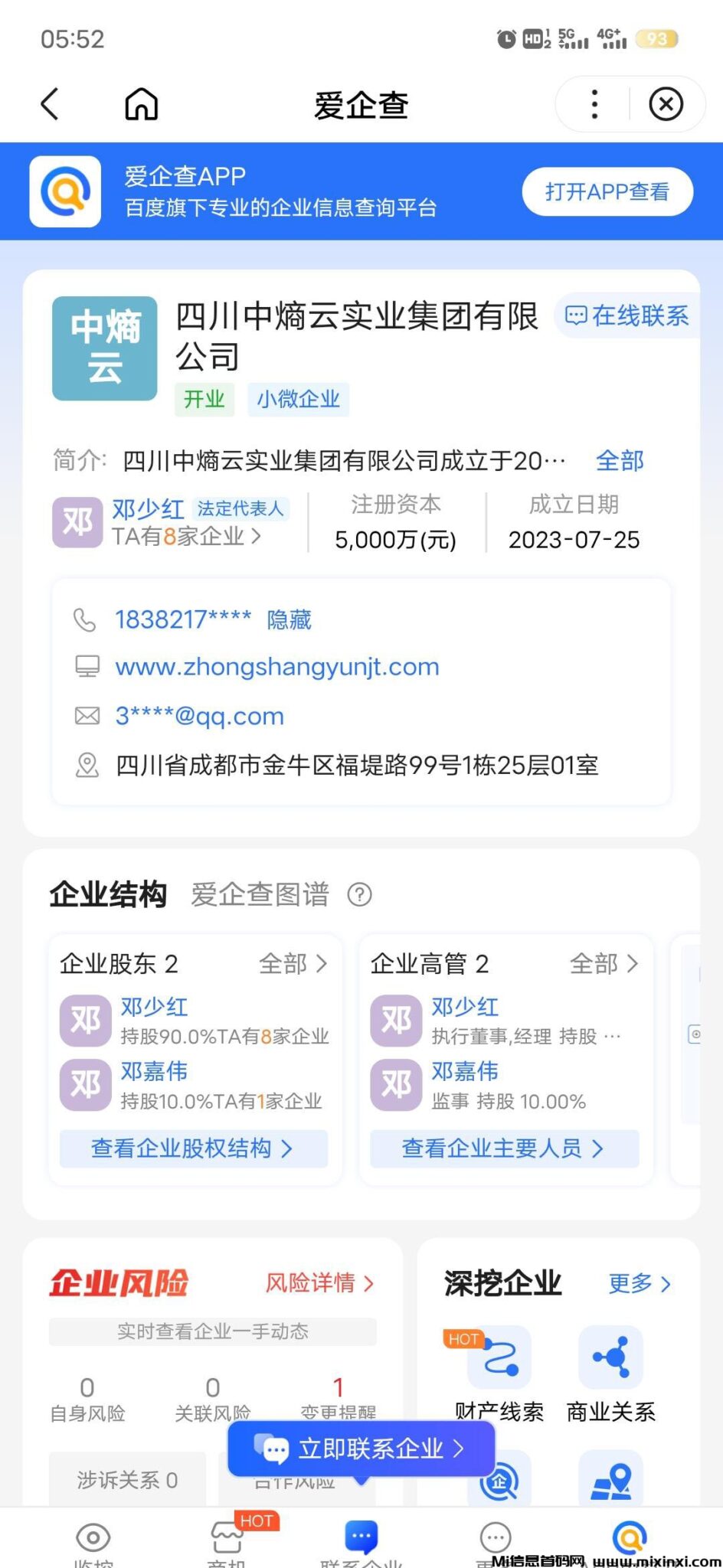Tap the email 3****@qq.com
Image resolution: width=723 pixels, height=1568 pixels.
199,716
